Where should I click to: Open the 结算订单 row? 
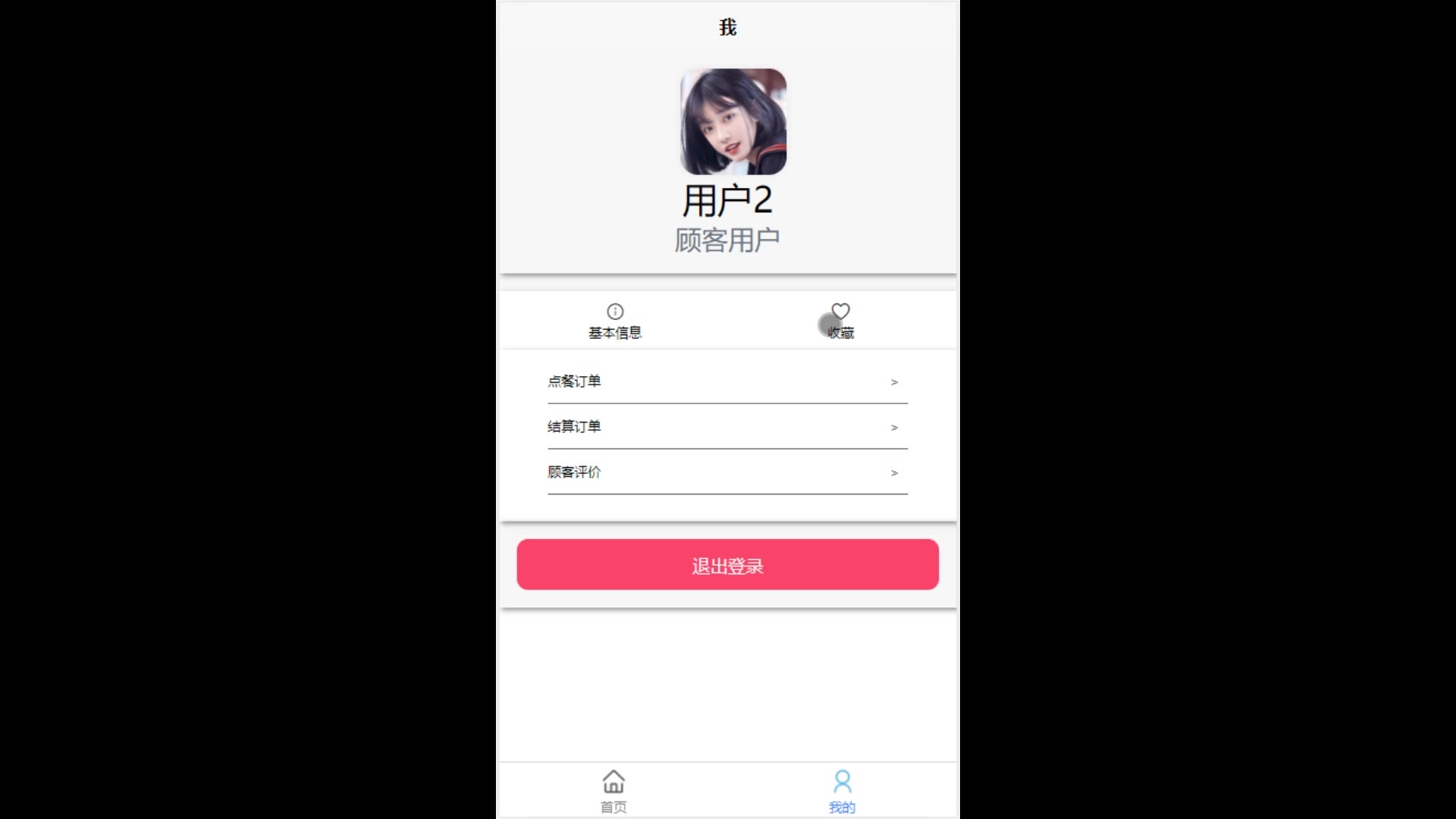click(726, 427)
